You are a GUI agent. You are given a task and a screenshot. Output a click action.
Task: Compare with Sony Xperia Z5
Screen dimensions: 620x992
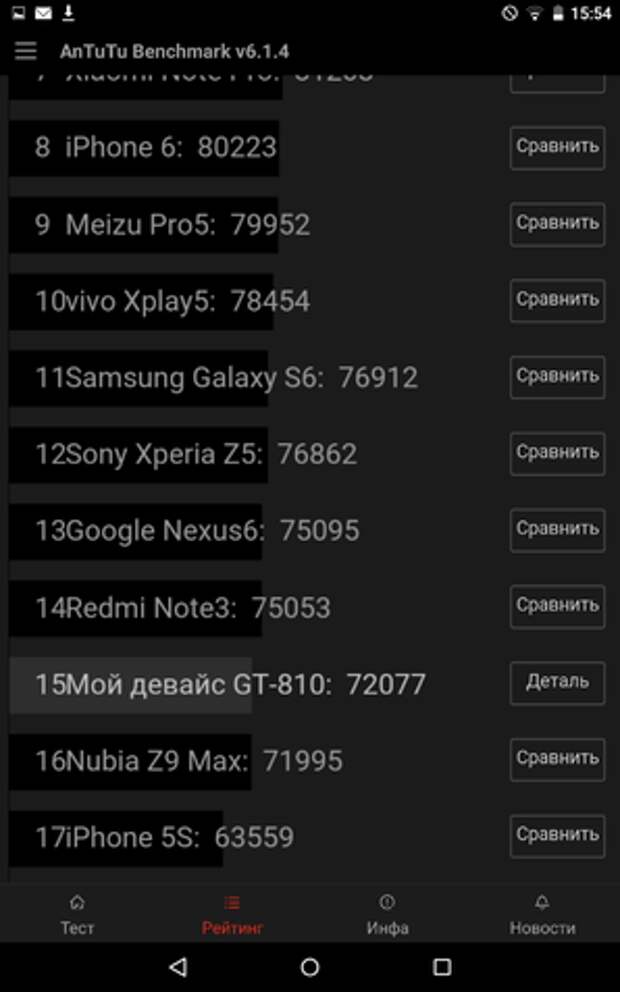(x=557, y=454)
